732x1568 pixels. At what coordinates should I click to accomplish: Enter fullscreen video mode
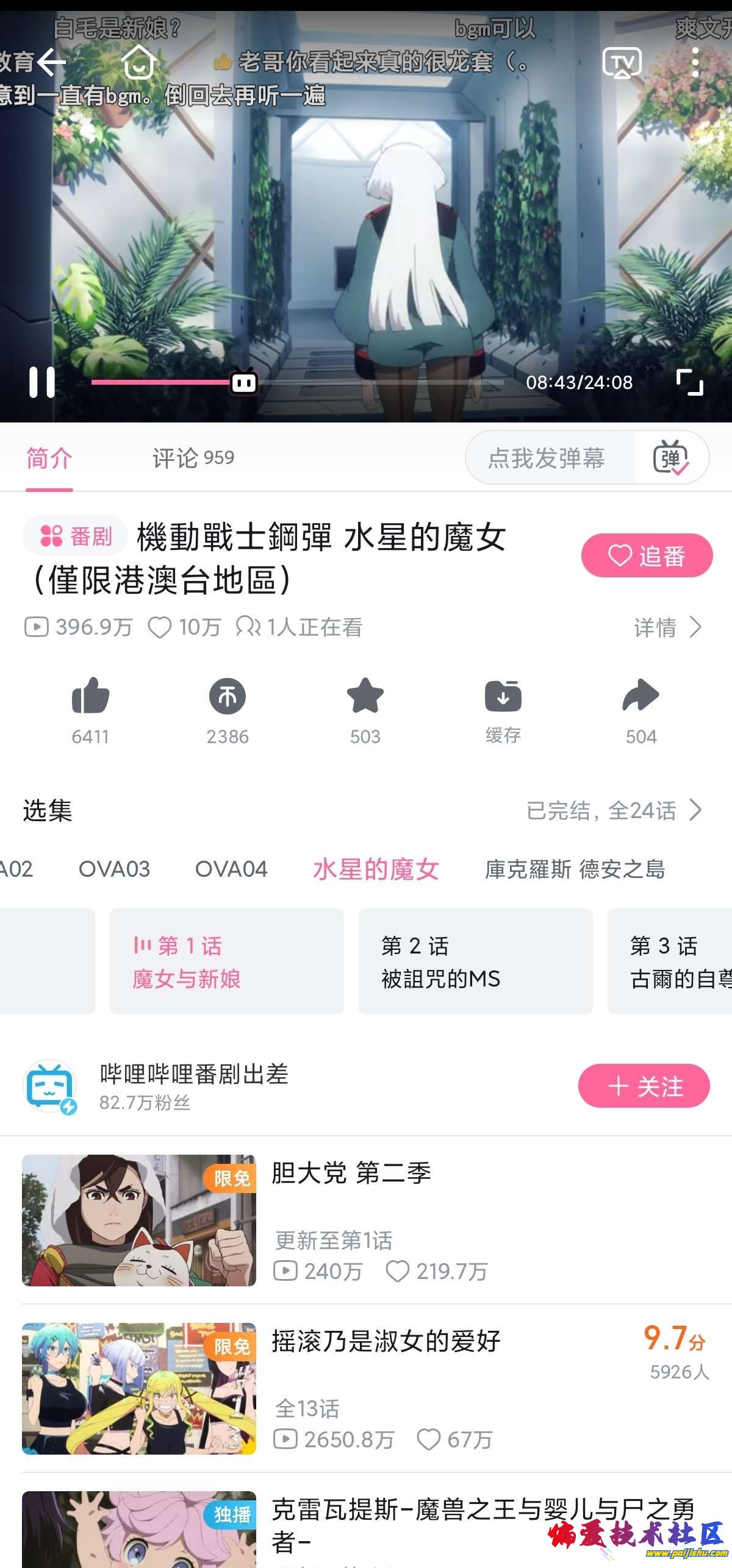689,382
